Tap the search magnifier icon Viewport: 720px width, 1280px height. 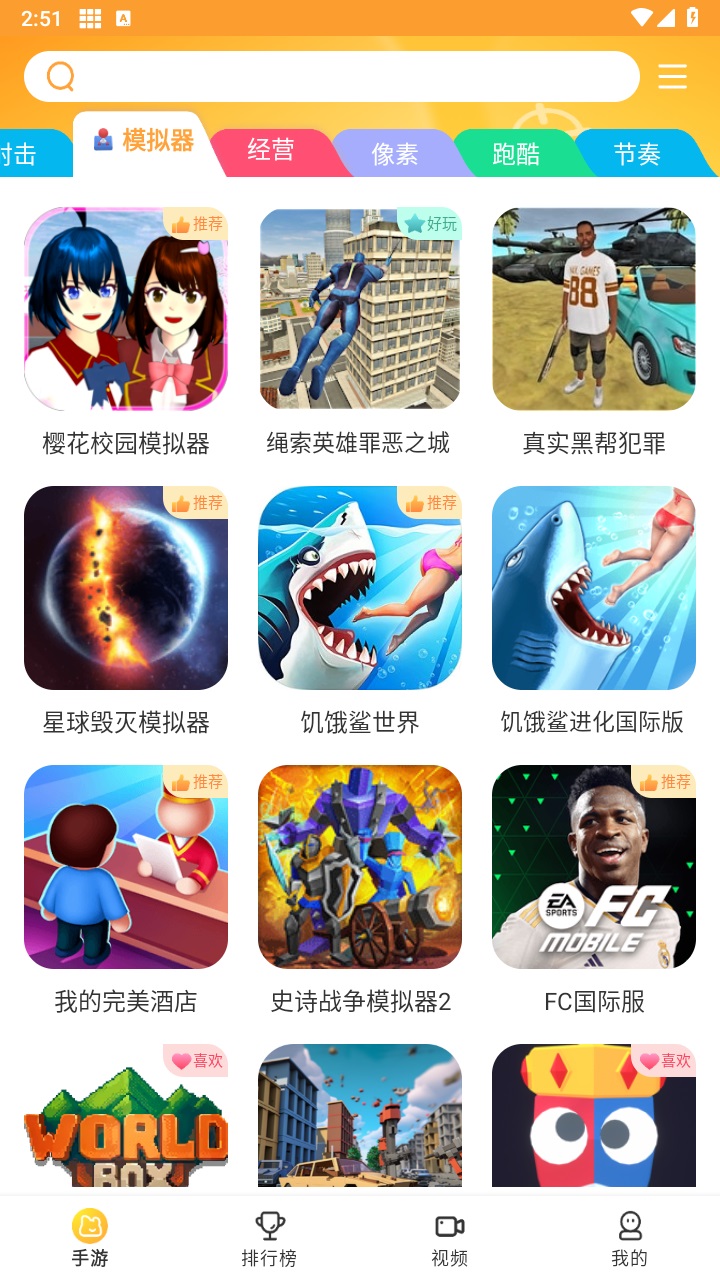click(x=60, y=76)
